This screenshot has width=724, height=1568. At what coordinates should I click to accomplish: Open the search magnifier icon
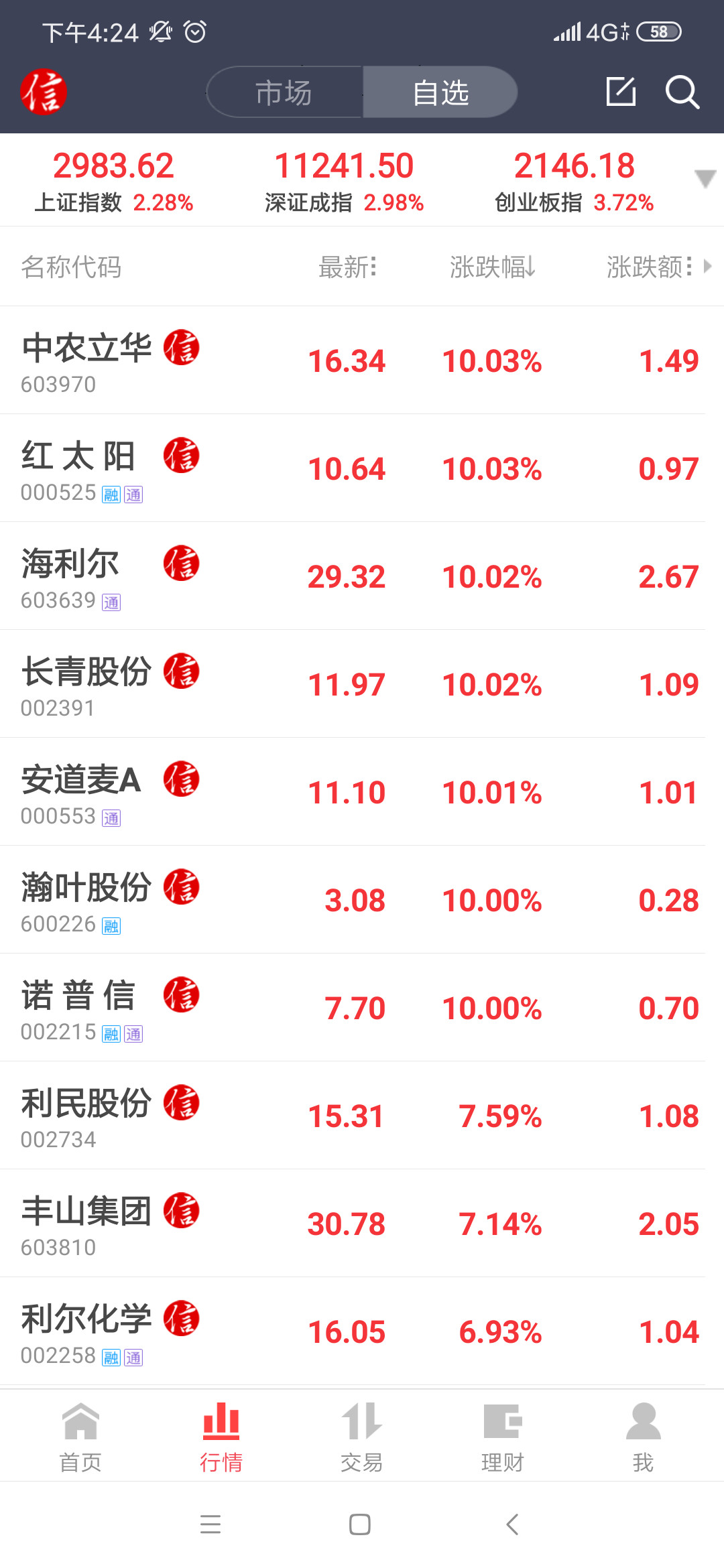(x=682, y=92)
